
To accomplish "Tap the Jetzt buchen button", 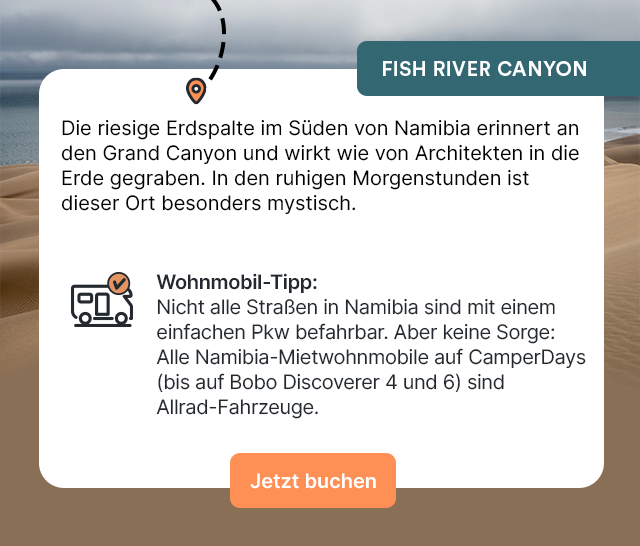I will click(313, 481).
